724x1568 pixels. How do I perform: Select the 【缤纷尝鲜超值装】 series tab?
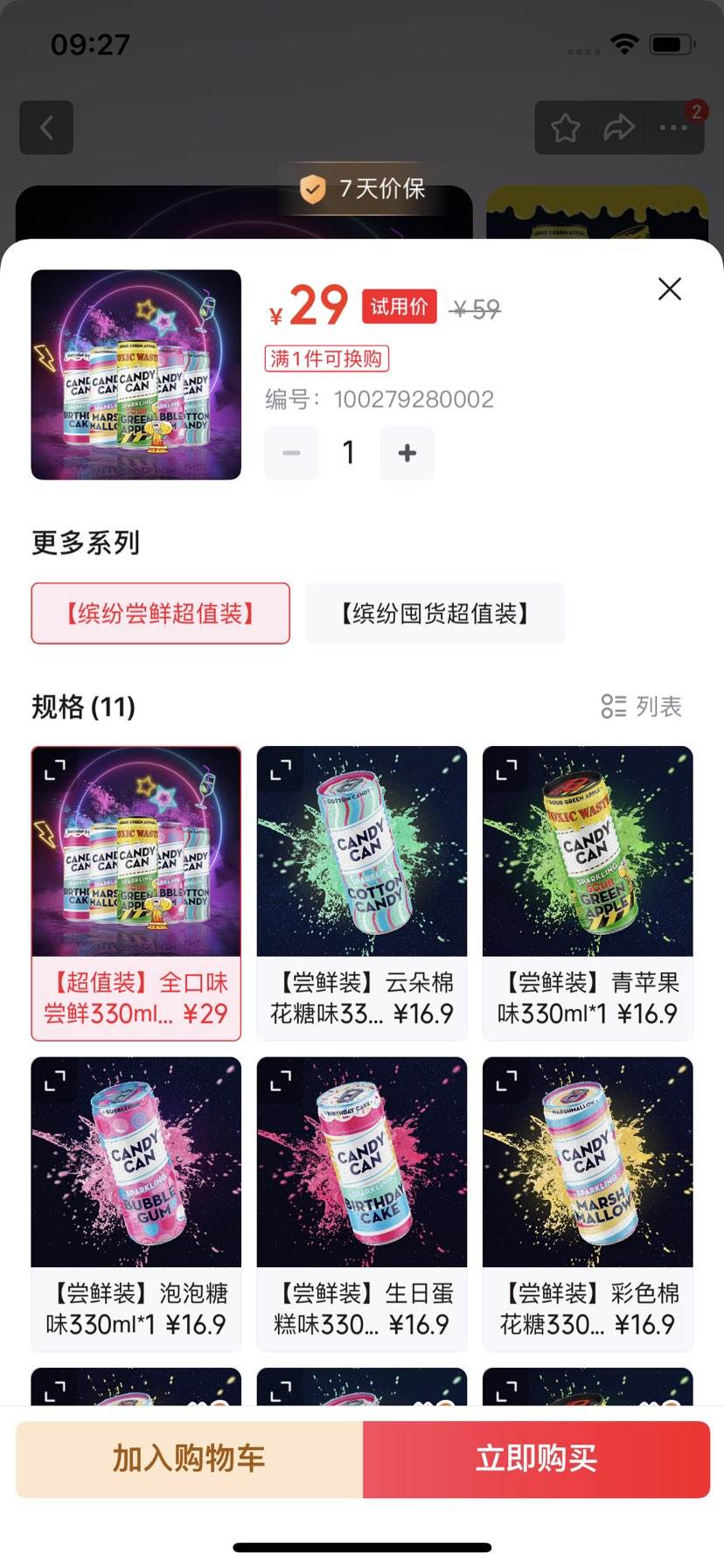pos(160,613)
